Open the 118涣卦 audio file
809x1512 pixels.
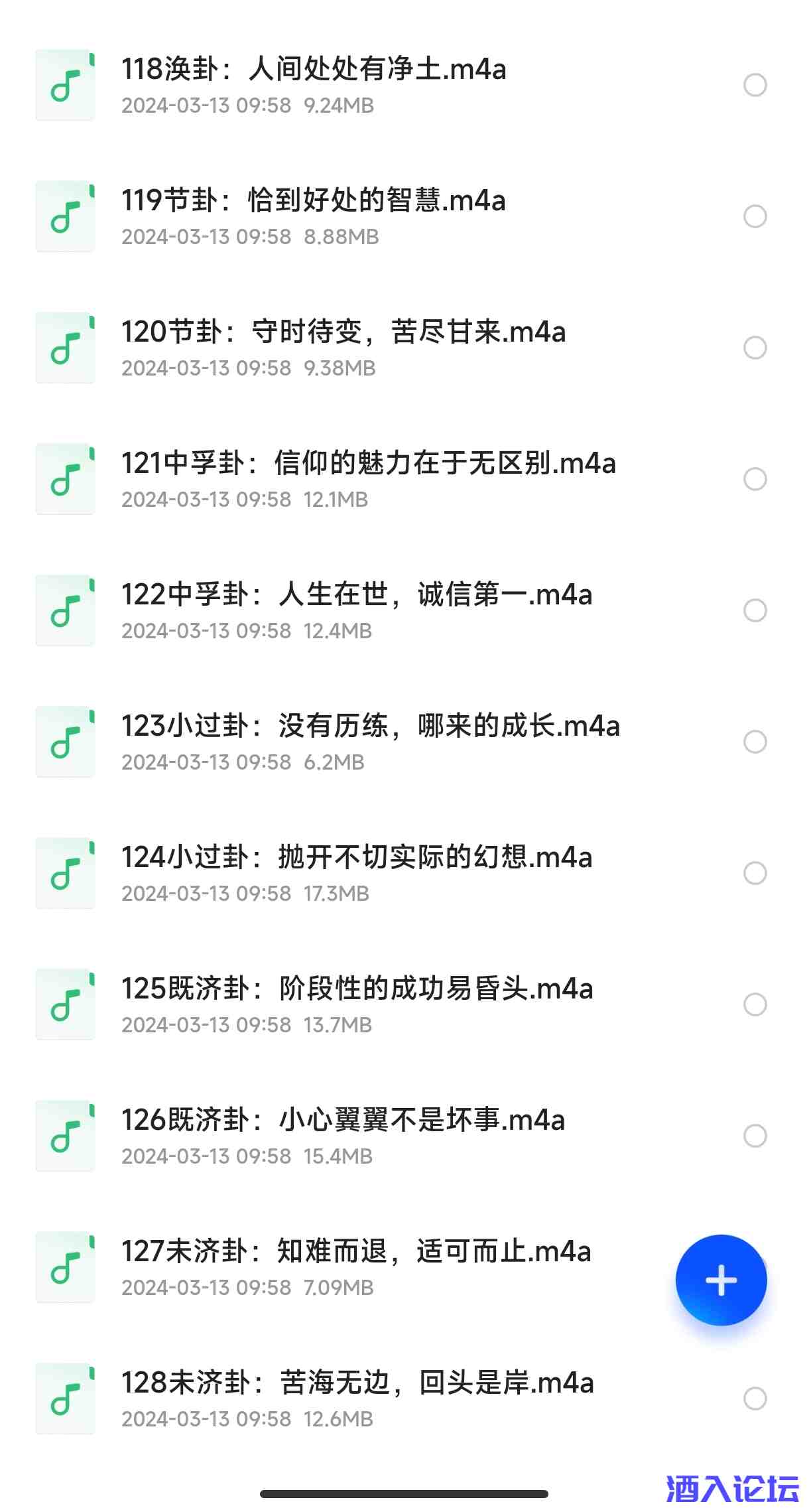(x=313, y=69)
